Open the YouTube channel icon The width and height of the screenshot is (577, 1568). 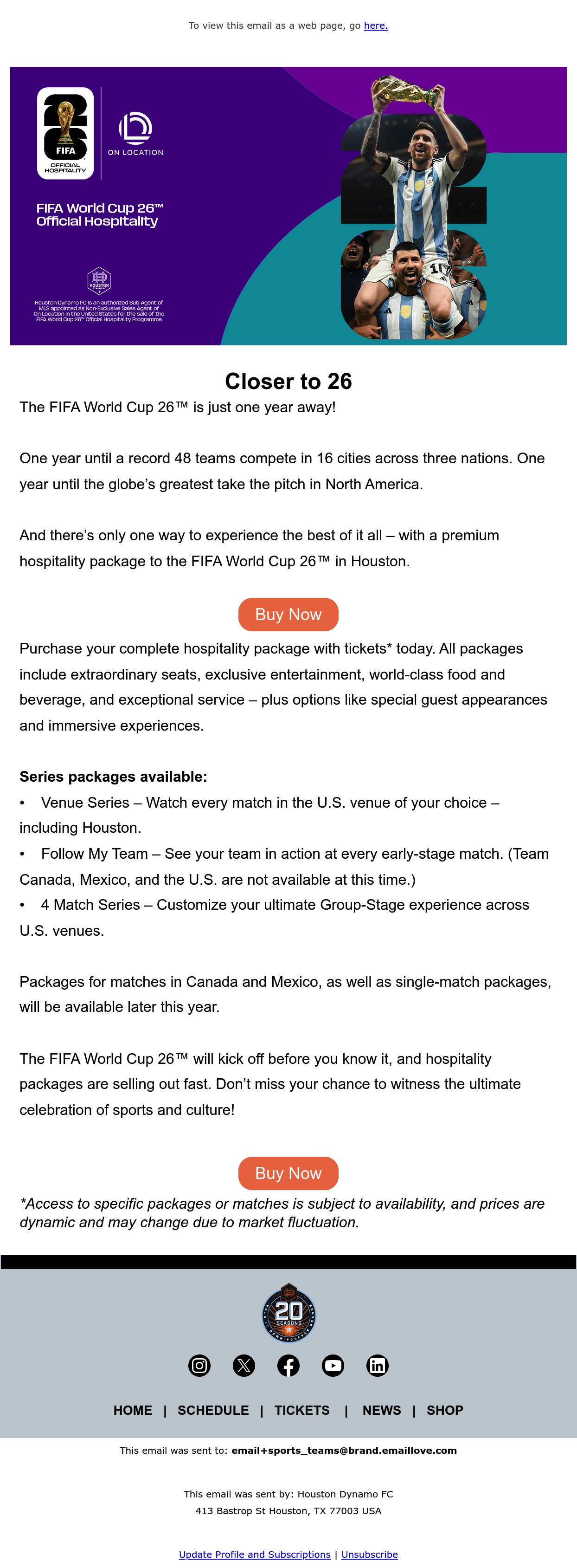click(x=333, y=1365)
